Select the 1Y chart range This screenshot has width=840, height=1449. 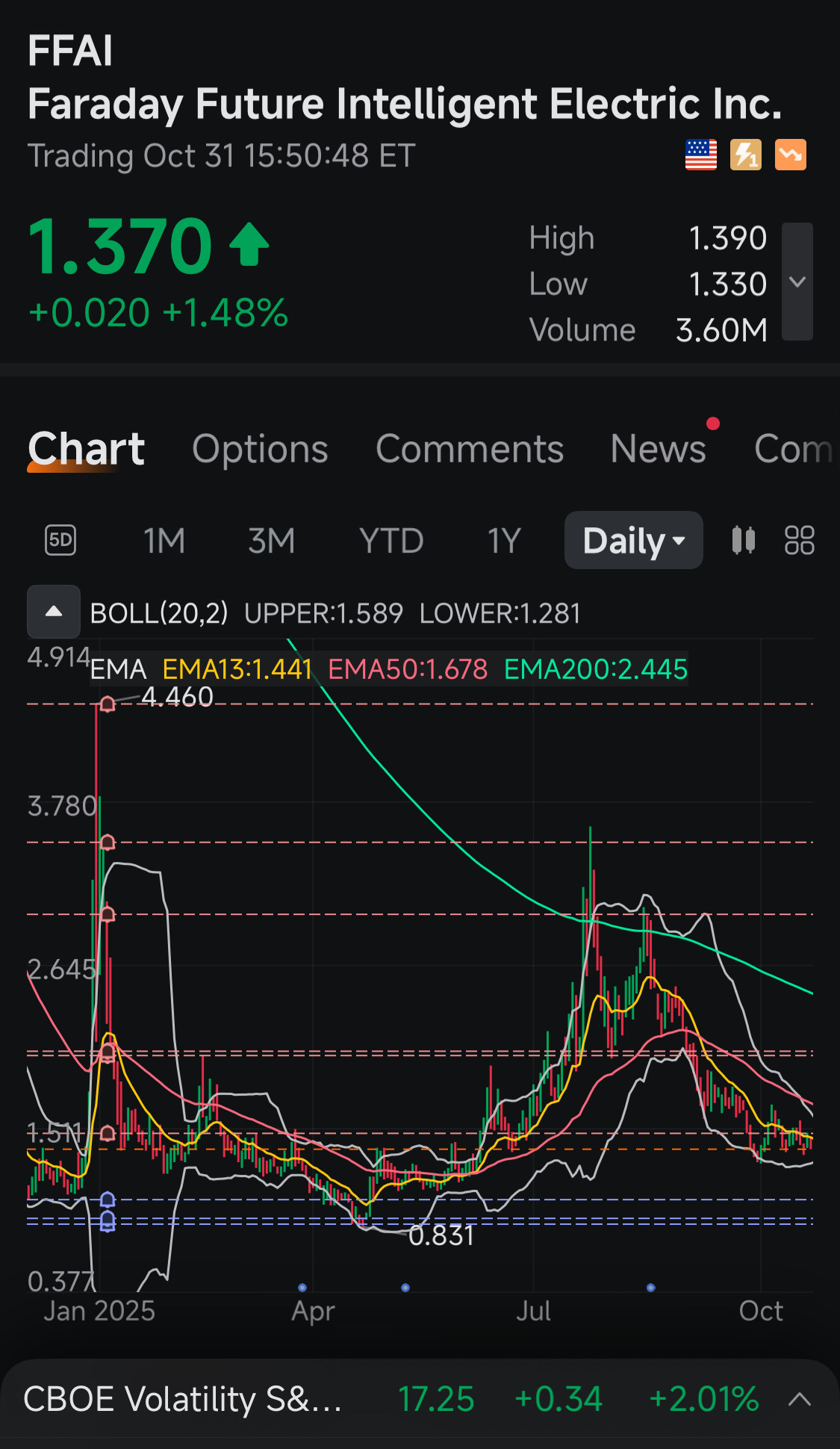(504, 541)
